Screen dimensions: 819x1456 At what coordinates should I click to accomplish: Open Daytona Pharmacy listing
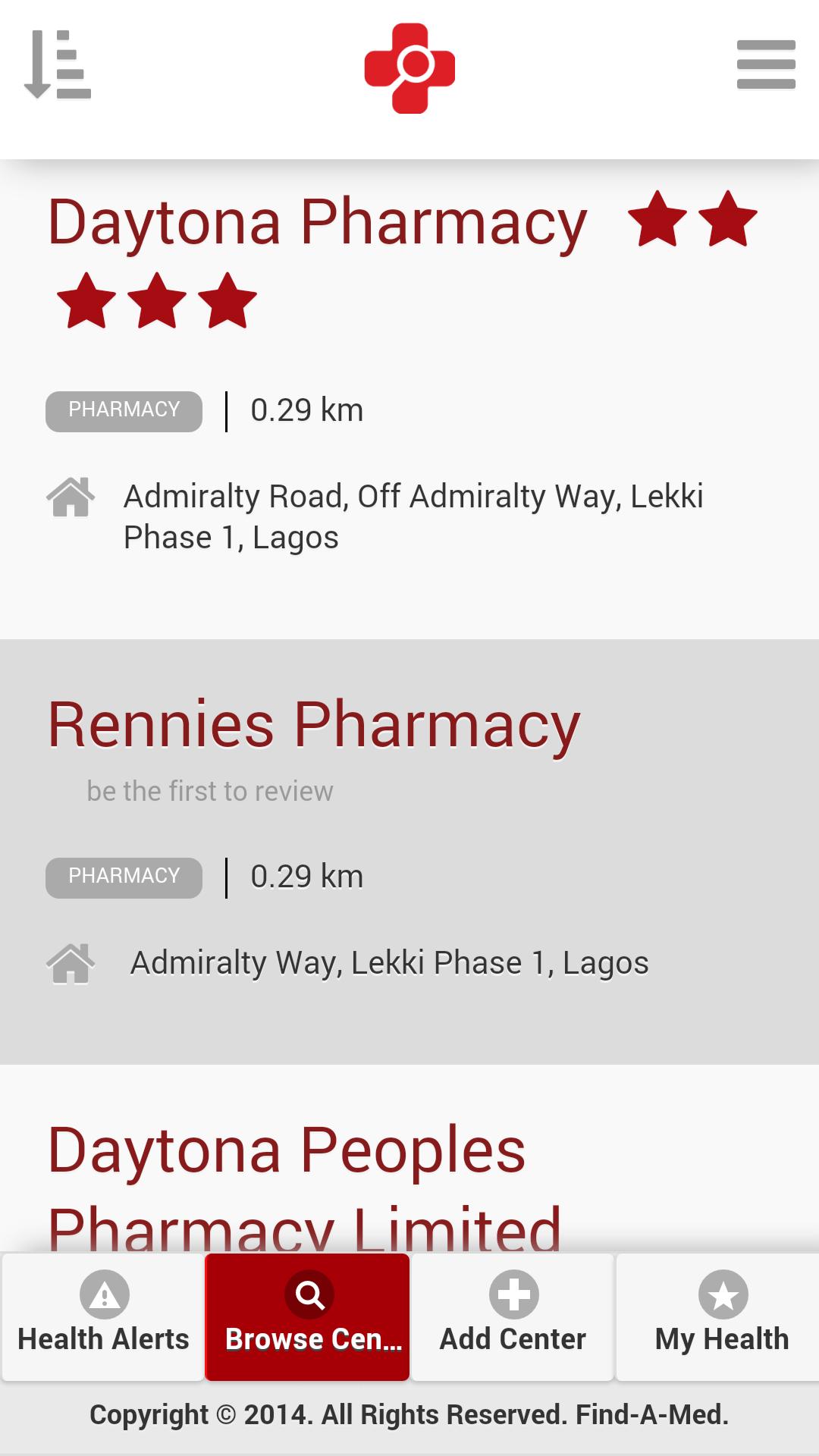317,223
